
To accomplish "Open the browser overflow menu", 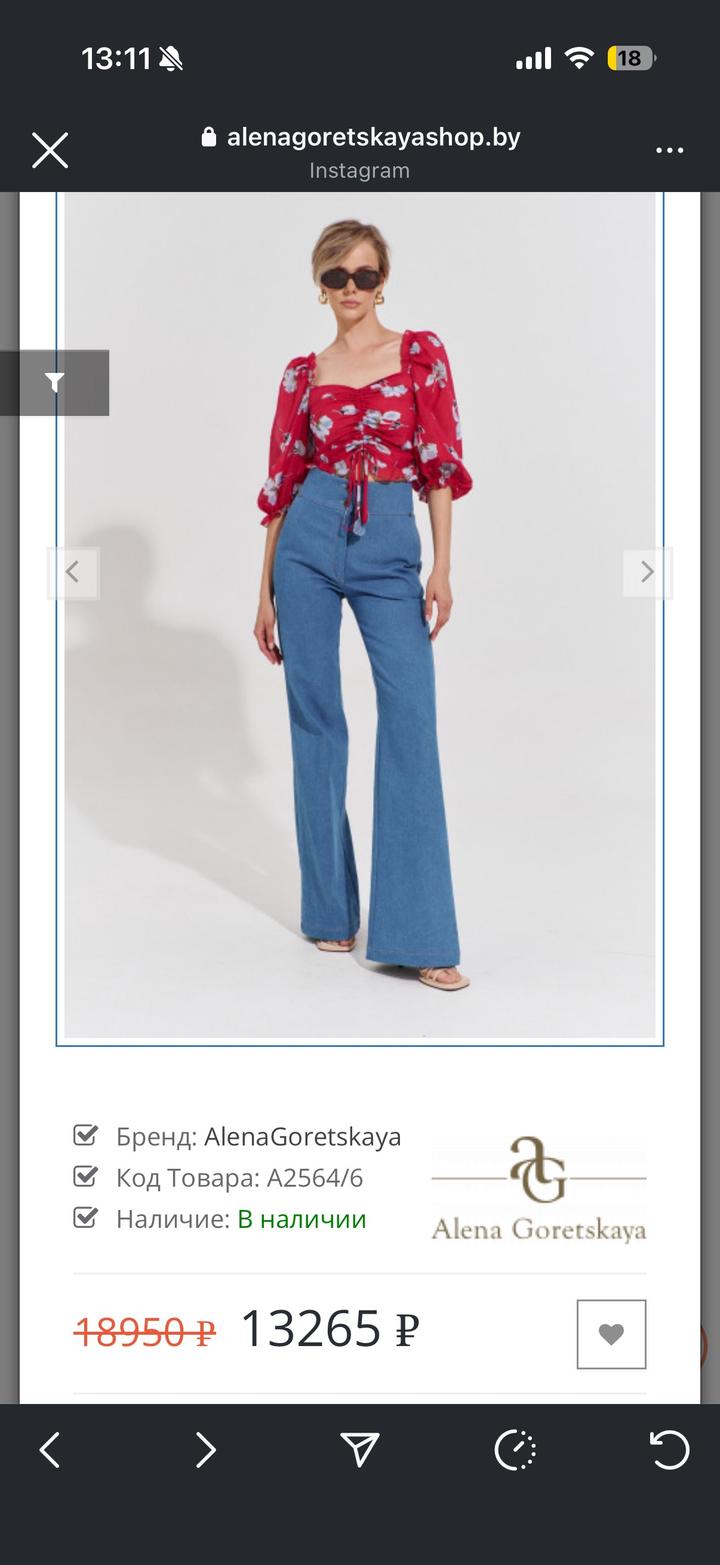I will coord(669,151).
